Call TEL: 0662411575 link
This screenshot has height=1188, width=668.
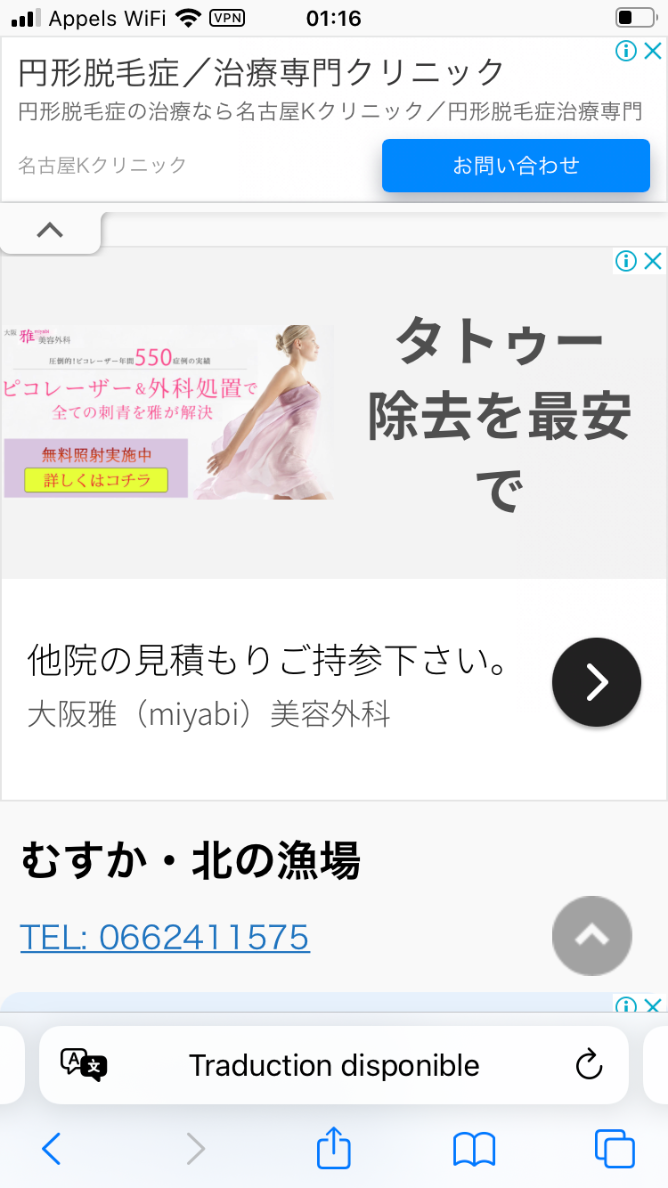click(x=165, y=937)
